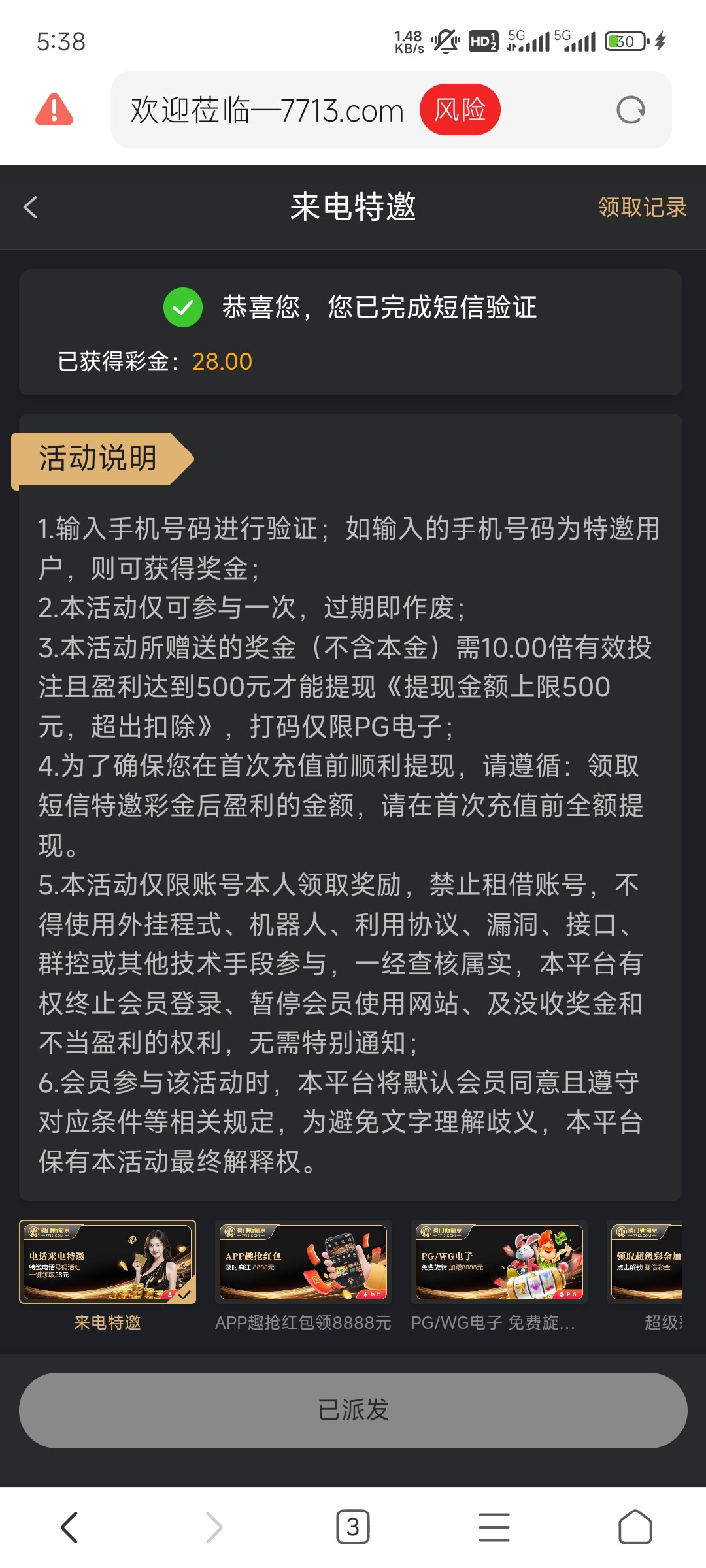The width and height of the screenshot is (706, 1568).
Task: Open the browser menu
Action: point(494,1527)
